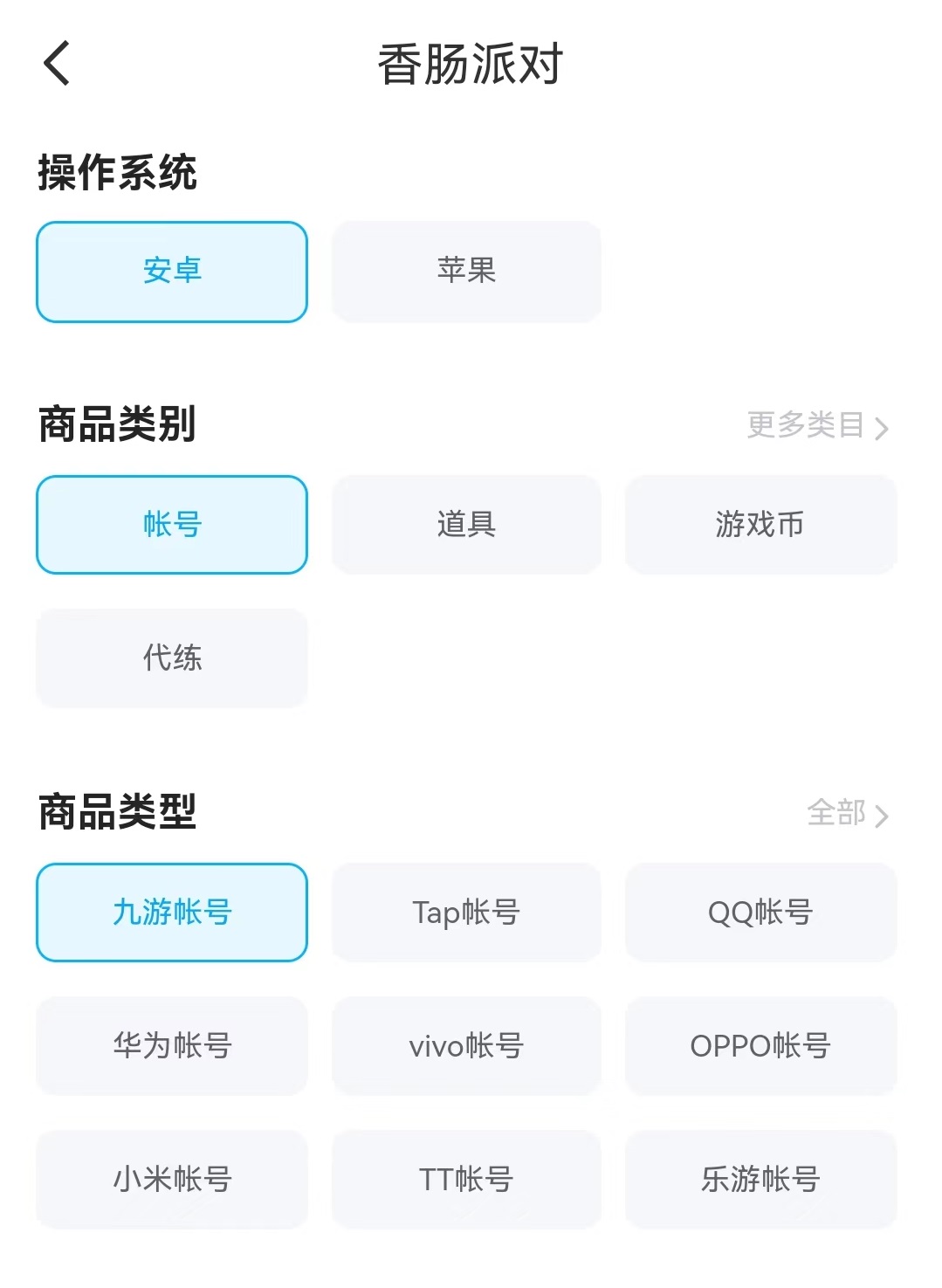Choose the 小米帐号 type
The width and height of the screenshot is (942, 1288).
(x=172, y=1179)
